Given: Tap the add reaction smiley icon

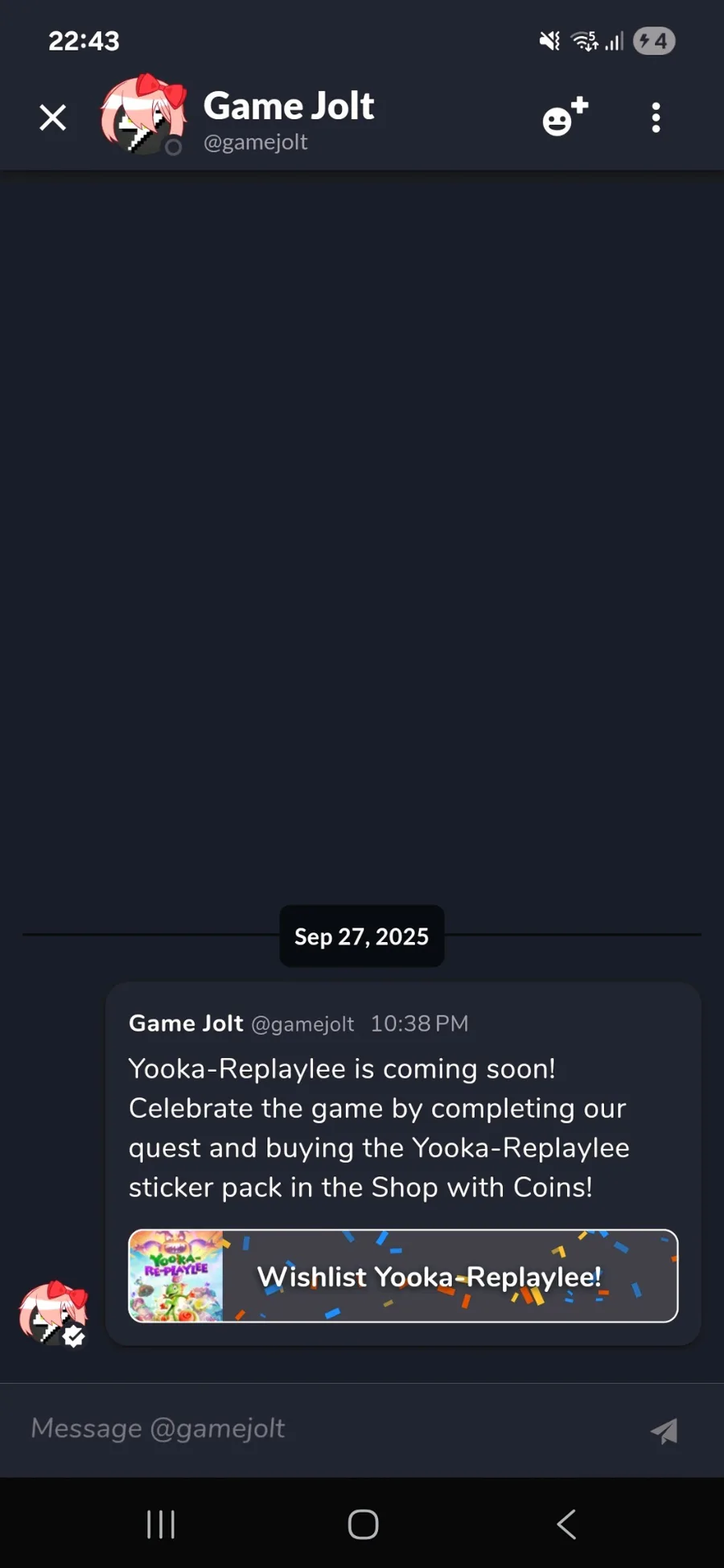Looking at the screenshot, I should click(564, 117).
